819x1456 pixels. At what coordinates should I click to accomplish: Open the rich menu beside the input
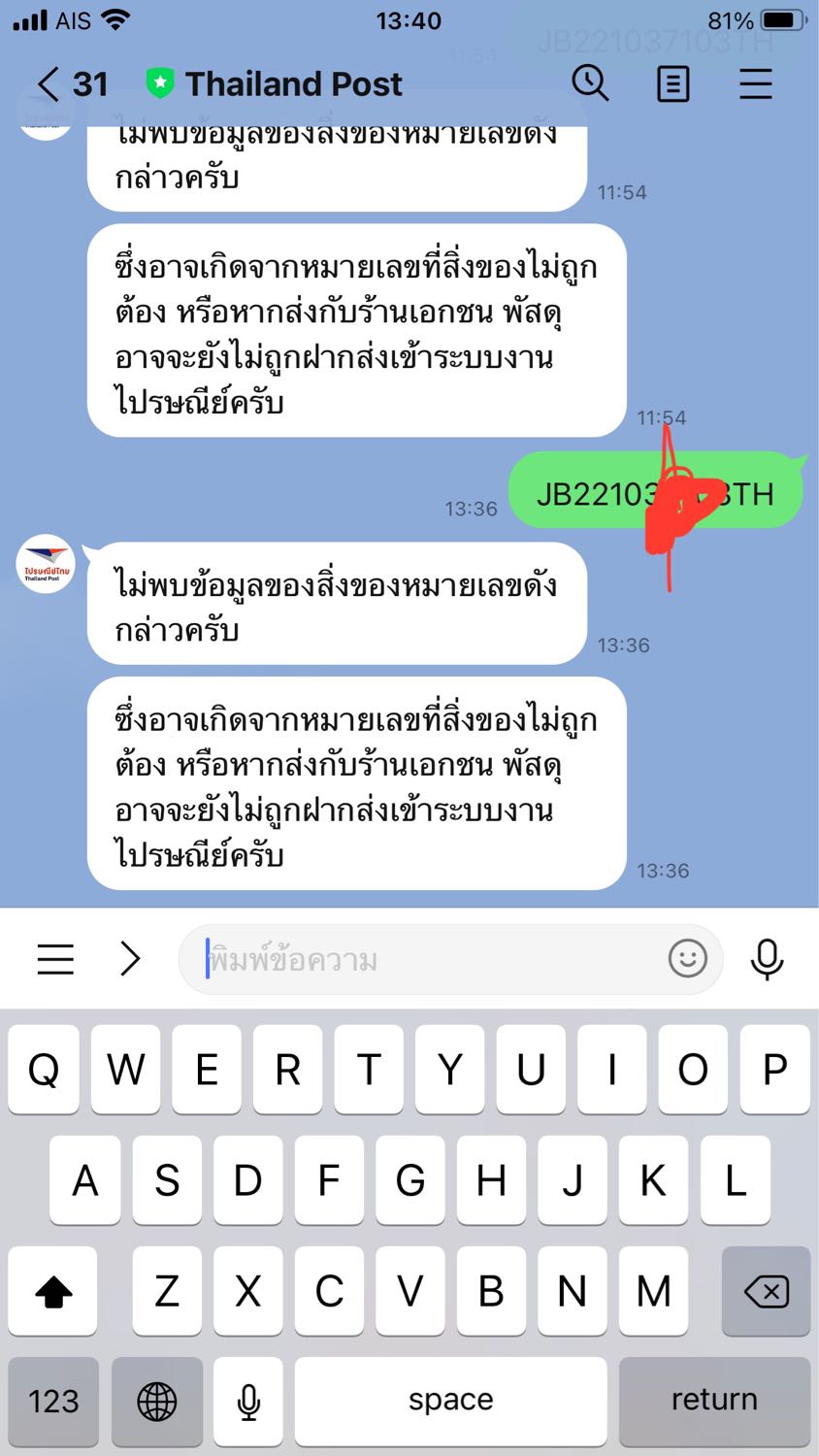point(55,959)
